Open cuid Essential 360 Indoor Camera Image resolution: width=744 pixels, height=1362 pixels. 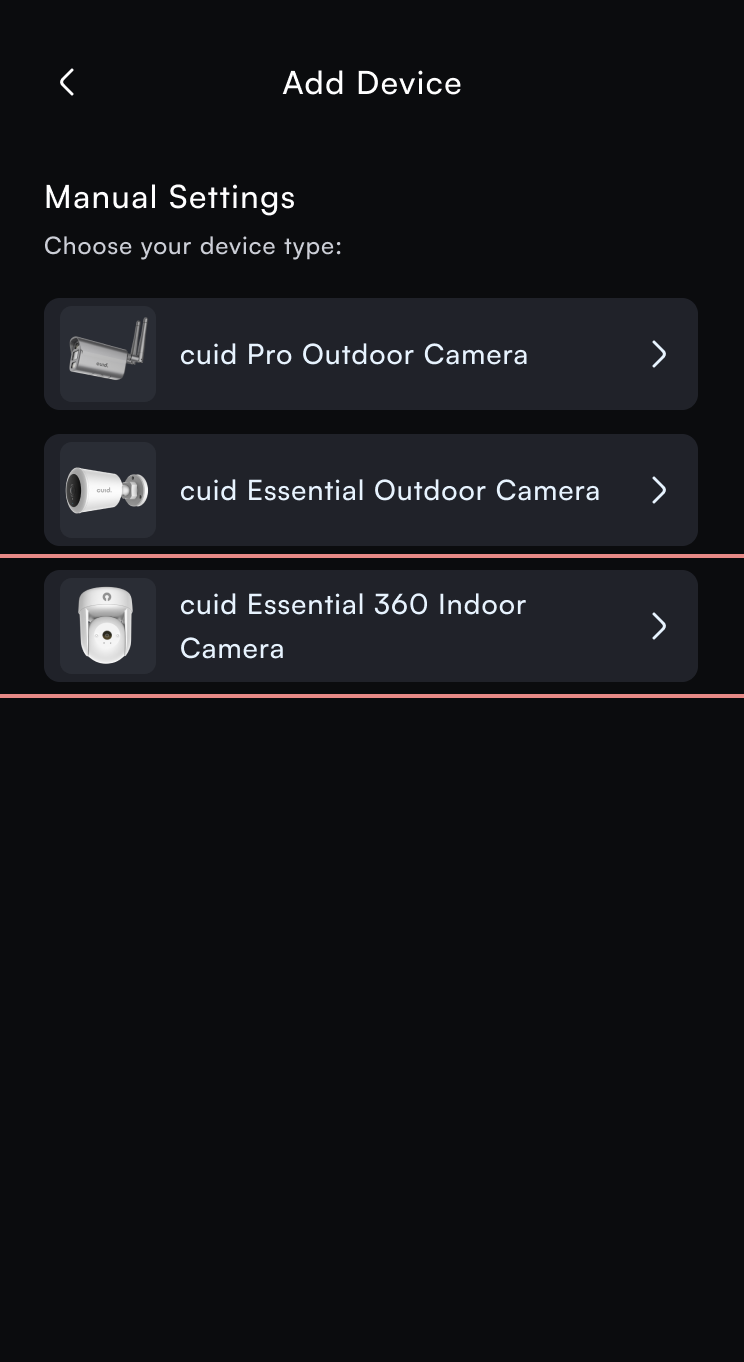pyautogui.click(x=370, y=626)
